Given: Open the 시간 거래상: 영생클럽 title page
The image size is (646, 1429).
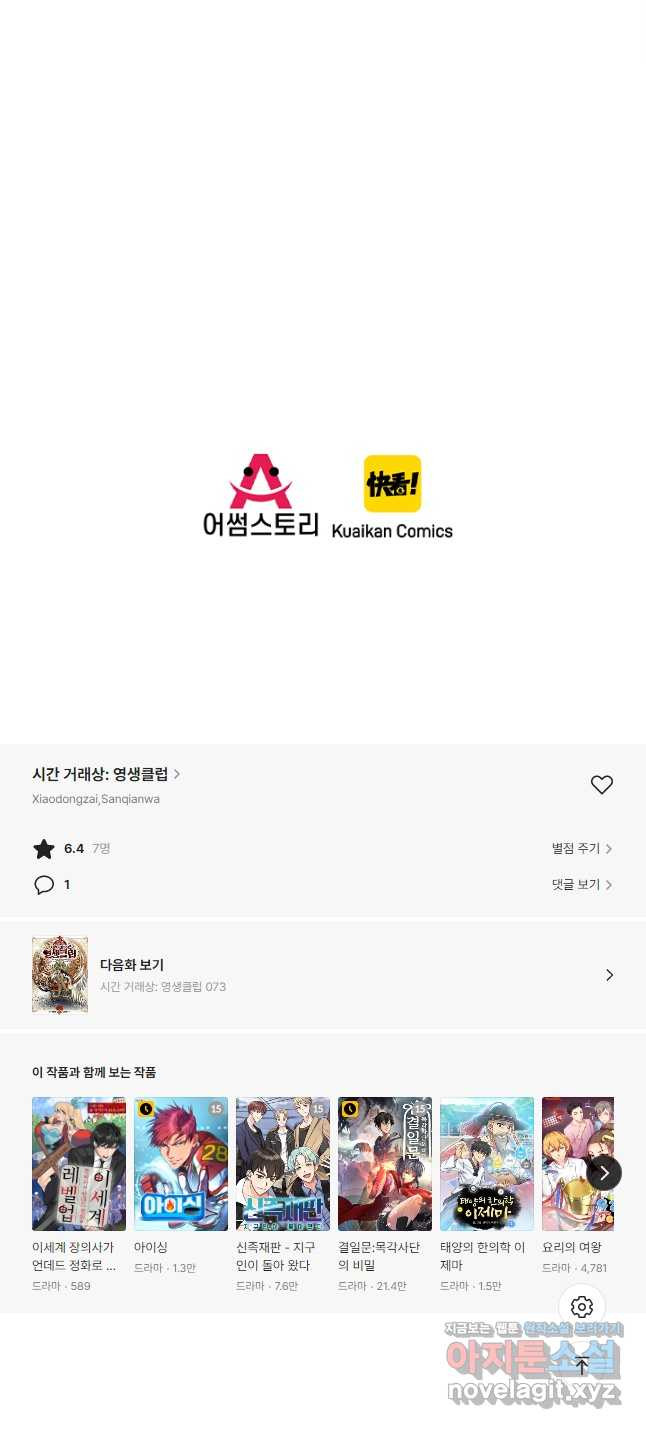Looking at the screenshot, I should click(106, 774).
